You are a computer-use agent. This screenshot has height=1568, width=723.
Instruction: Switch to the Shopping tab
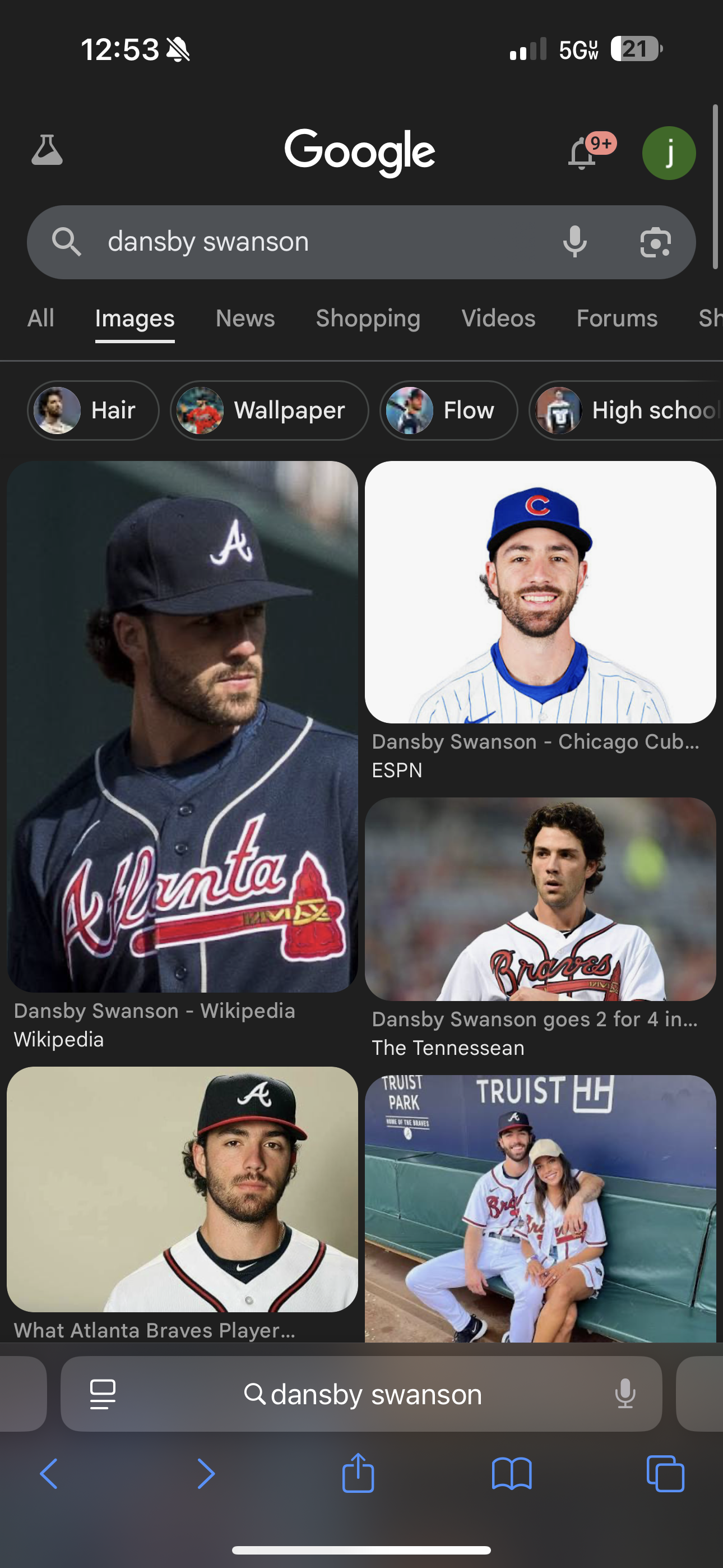coord(368,319)
